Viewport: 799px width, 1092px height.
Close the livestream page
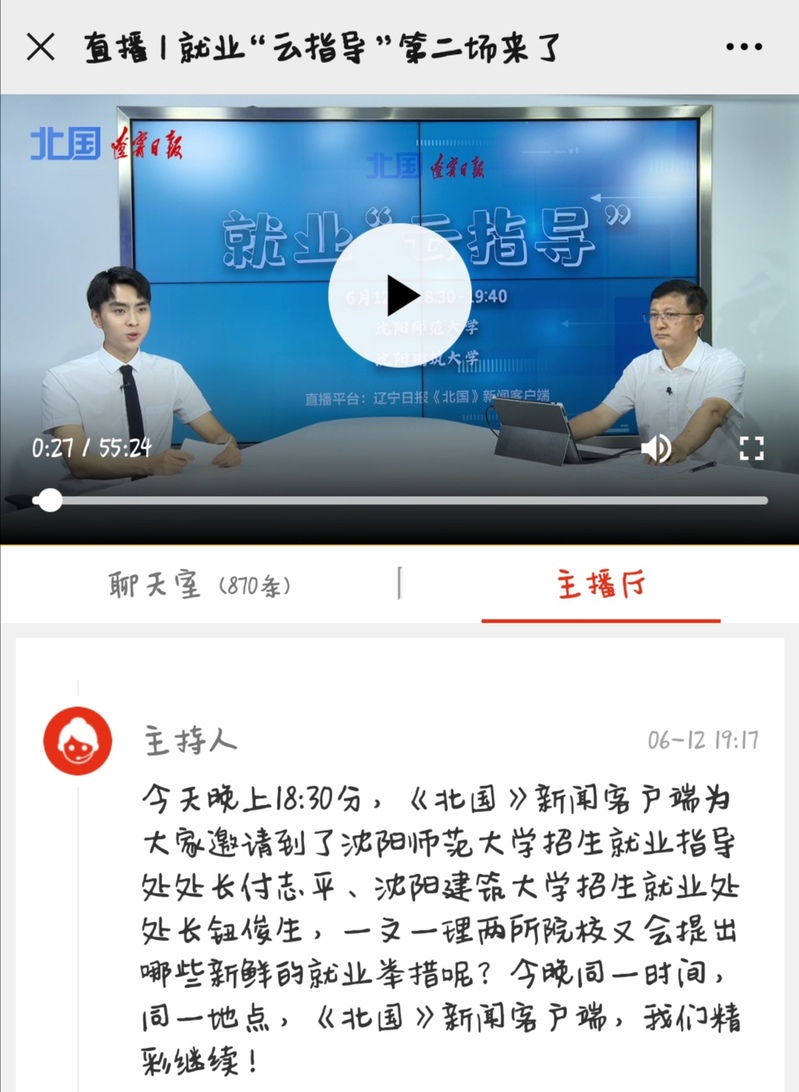coord(40,46)
